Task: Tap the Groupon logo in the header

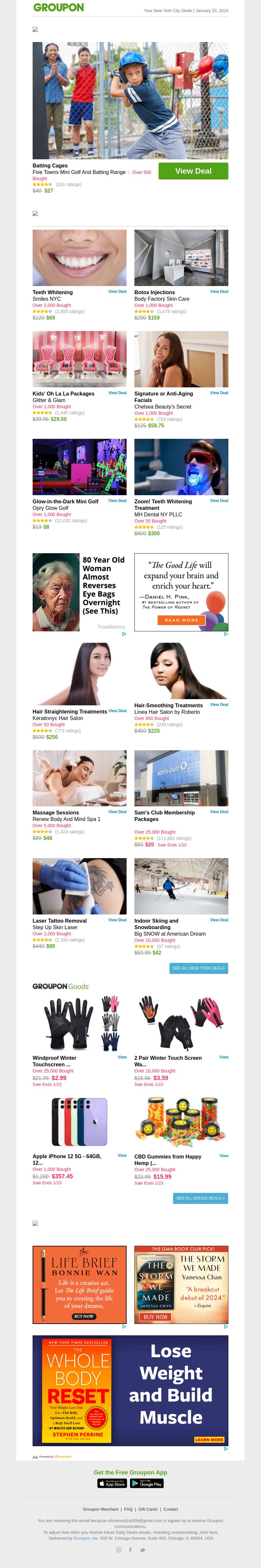Action: click(59, 8)
